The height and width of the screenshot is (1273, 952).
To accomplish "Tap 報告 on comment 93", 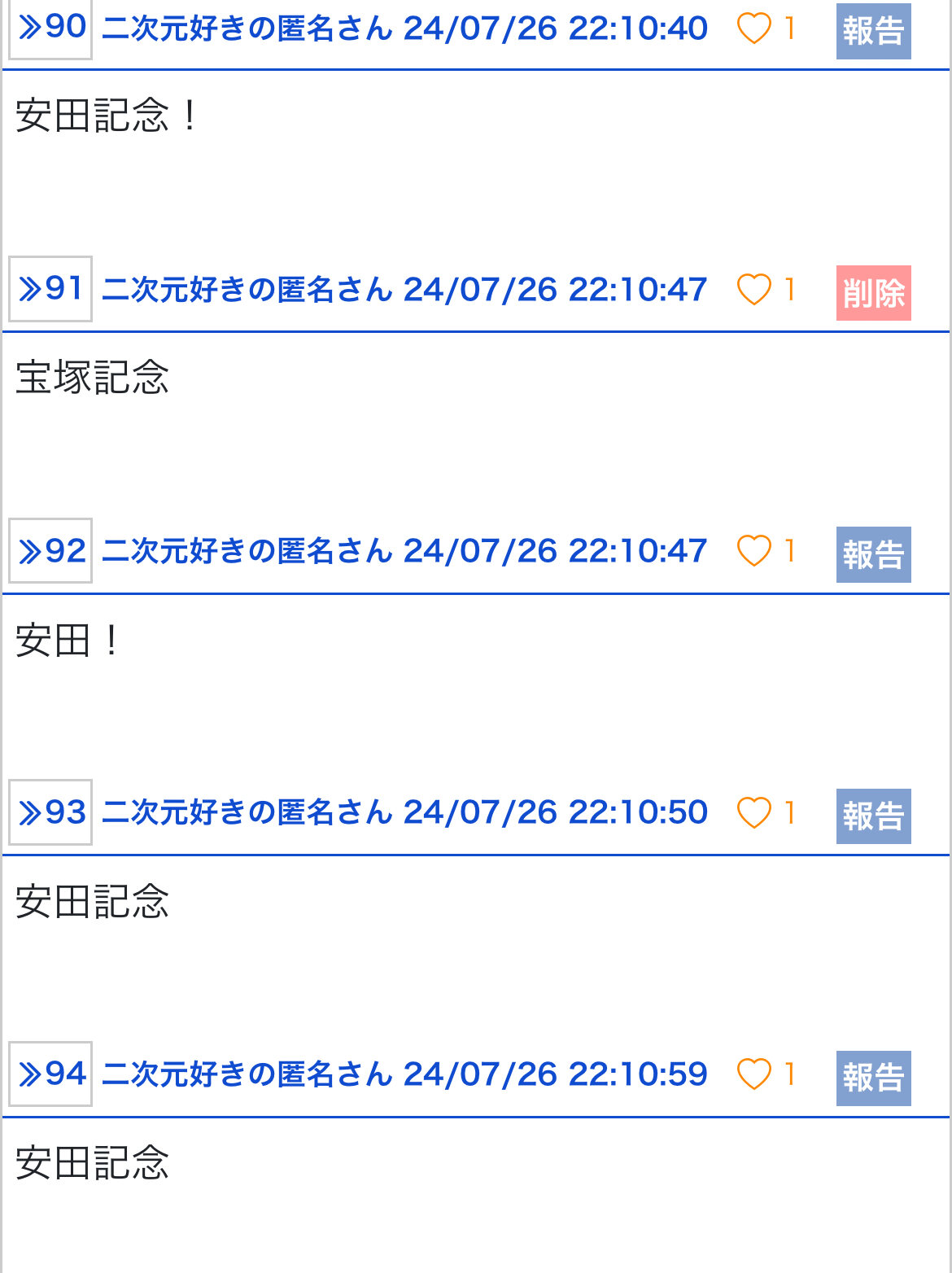I will click(x=873, y=816).
